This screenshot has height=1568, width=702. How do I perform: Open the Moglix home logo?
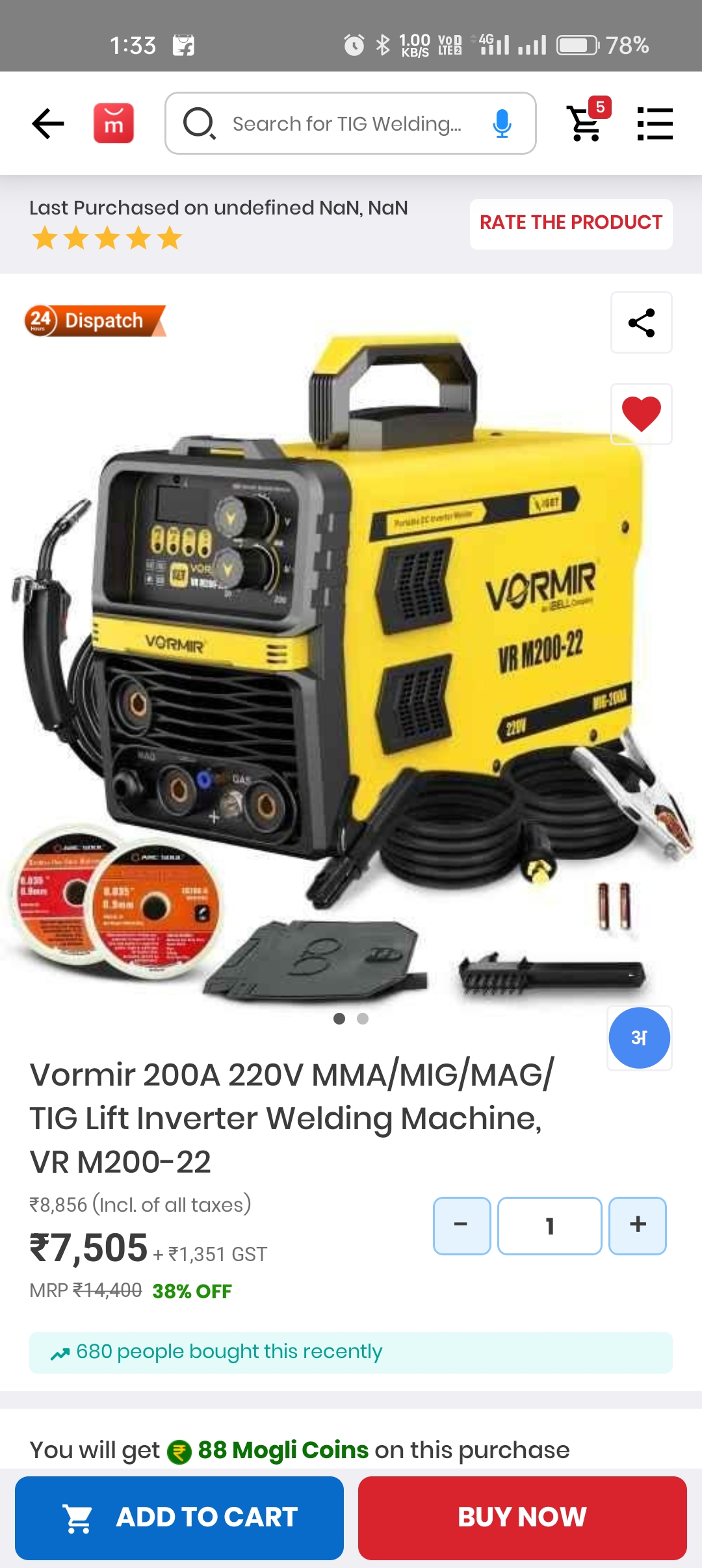pyautogui.click(x=114, y=124)
